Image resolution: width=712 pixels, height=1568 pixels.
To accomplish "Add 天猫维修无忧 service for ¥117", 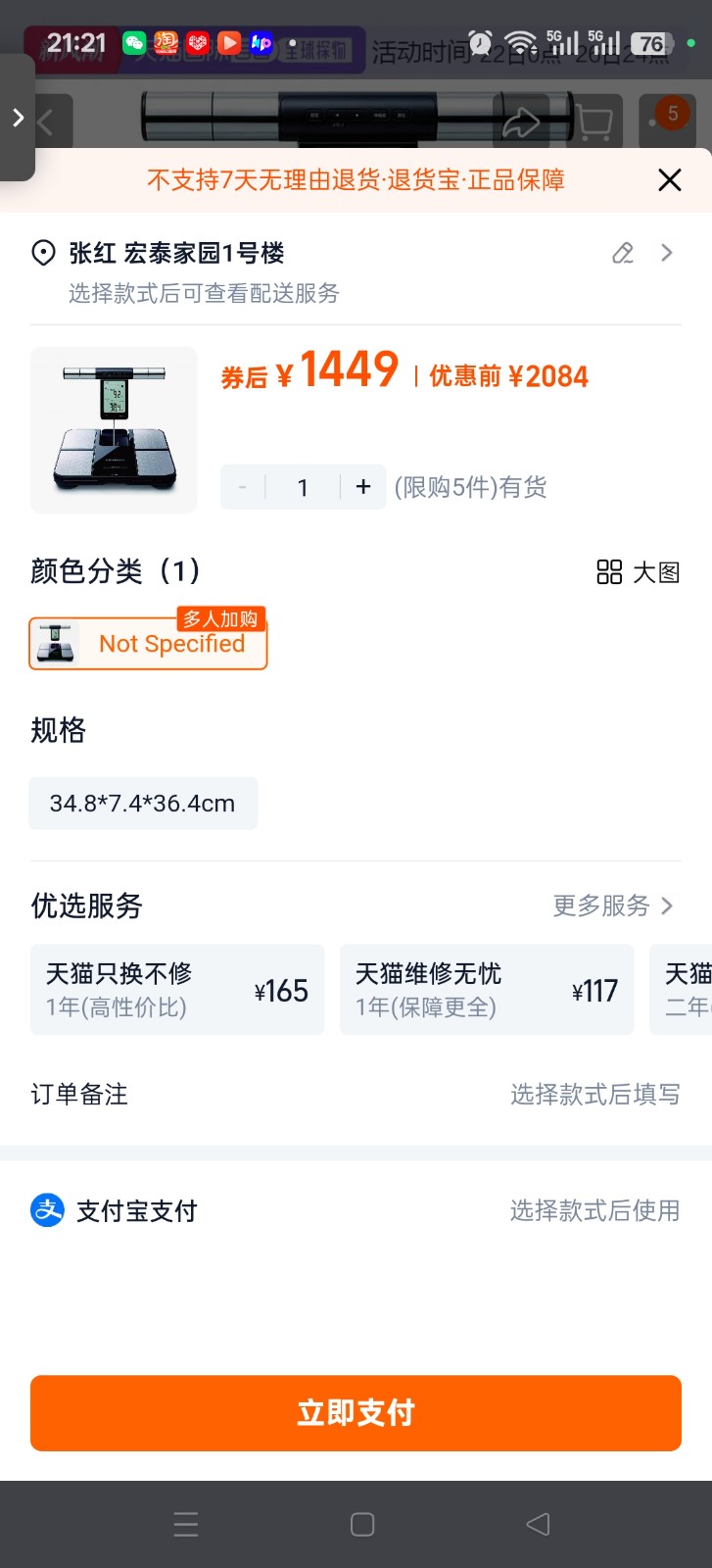I will tap(487, 990).
